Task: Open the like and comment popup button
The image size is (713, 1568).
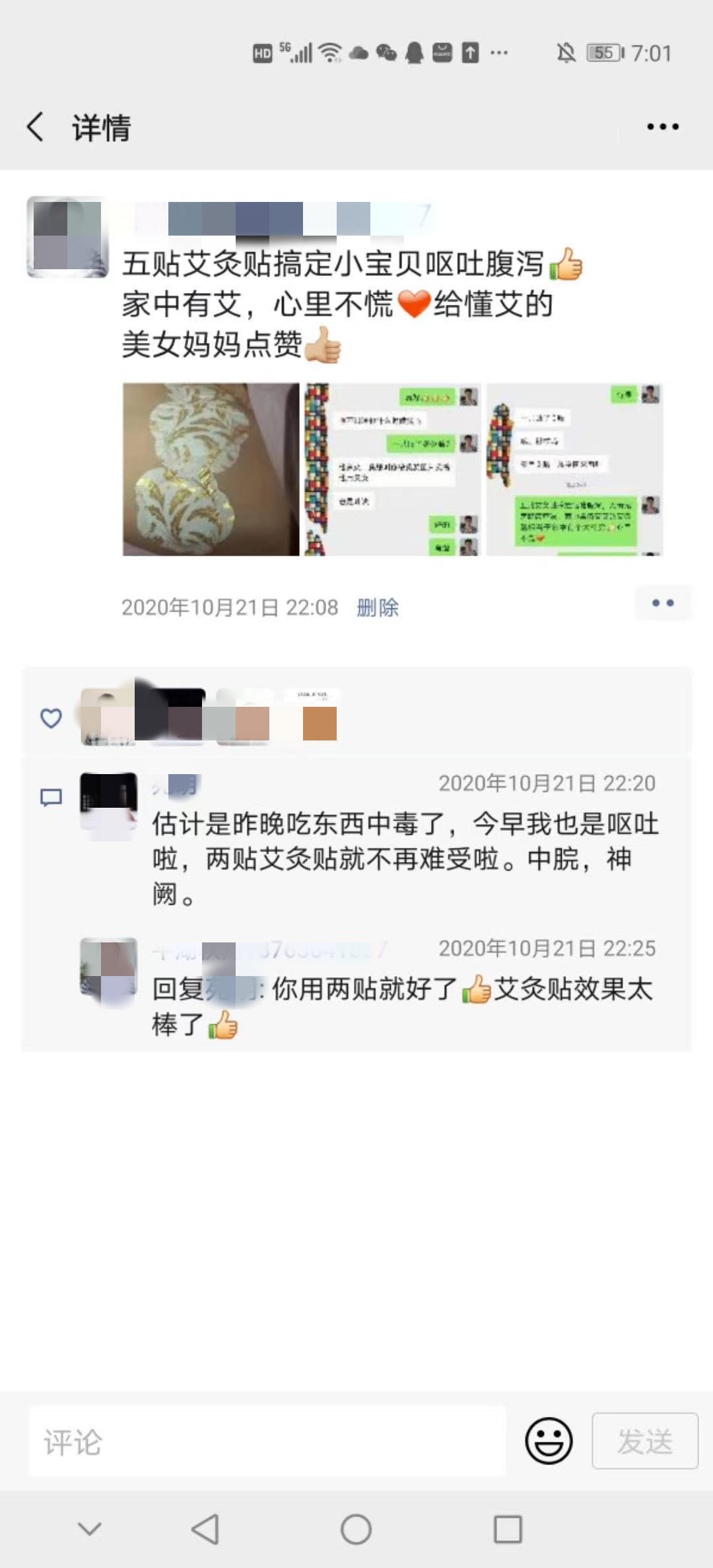Action: coord(663,603)
